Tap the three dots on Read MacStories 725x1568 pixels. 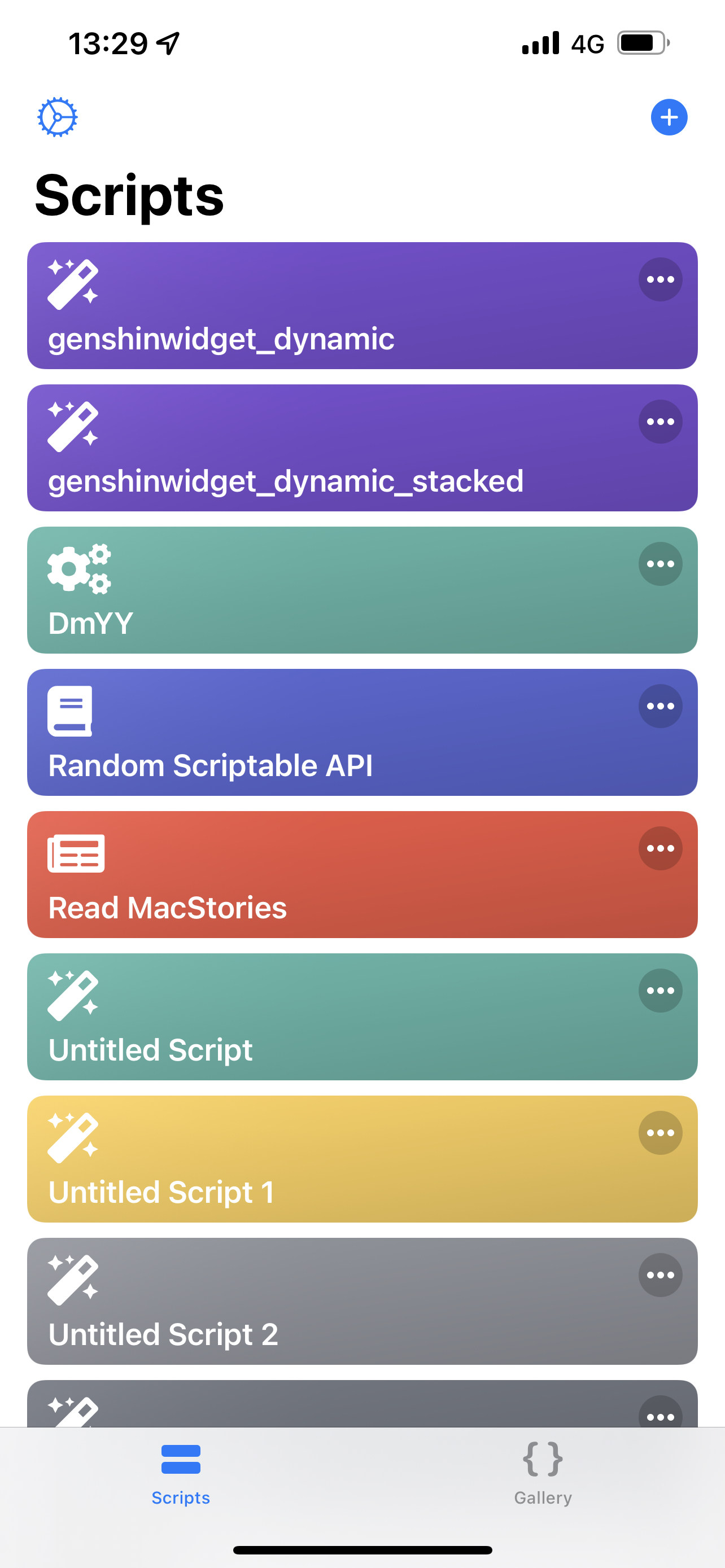tap(660, 848)
